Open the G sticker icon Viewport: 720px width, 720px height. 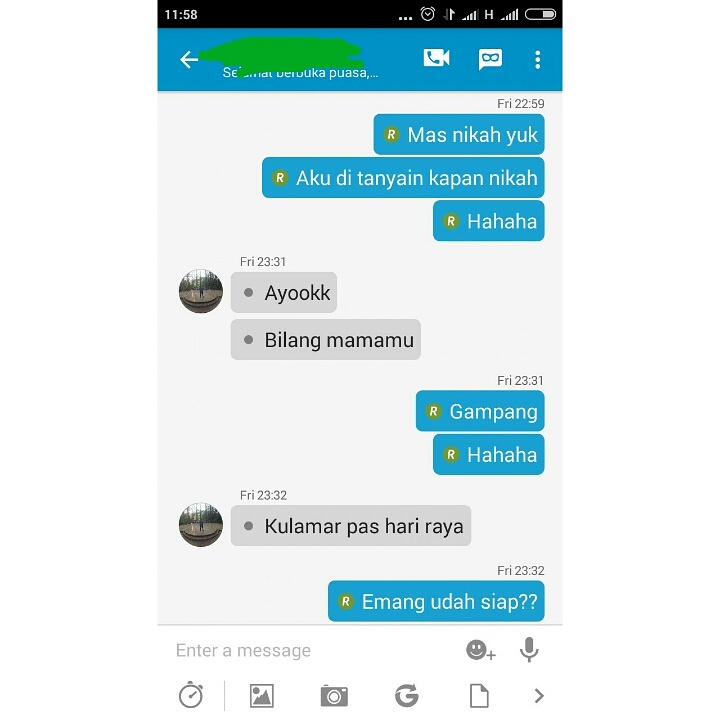[406, 696]
